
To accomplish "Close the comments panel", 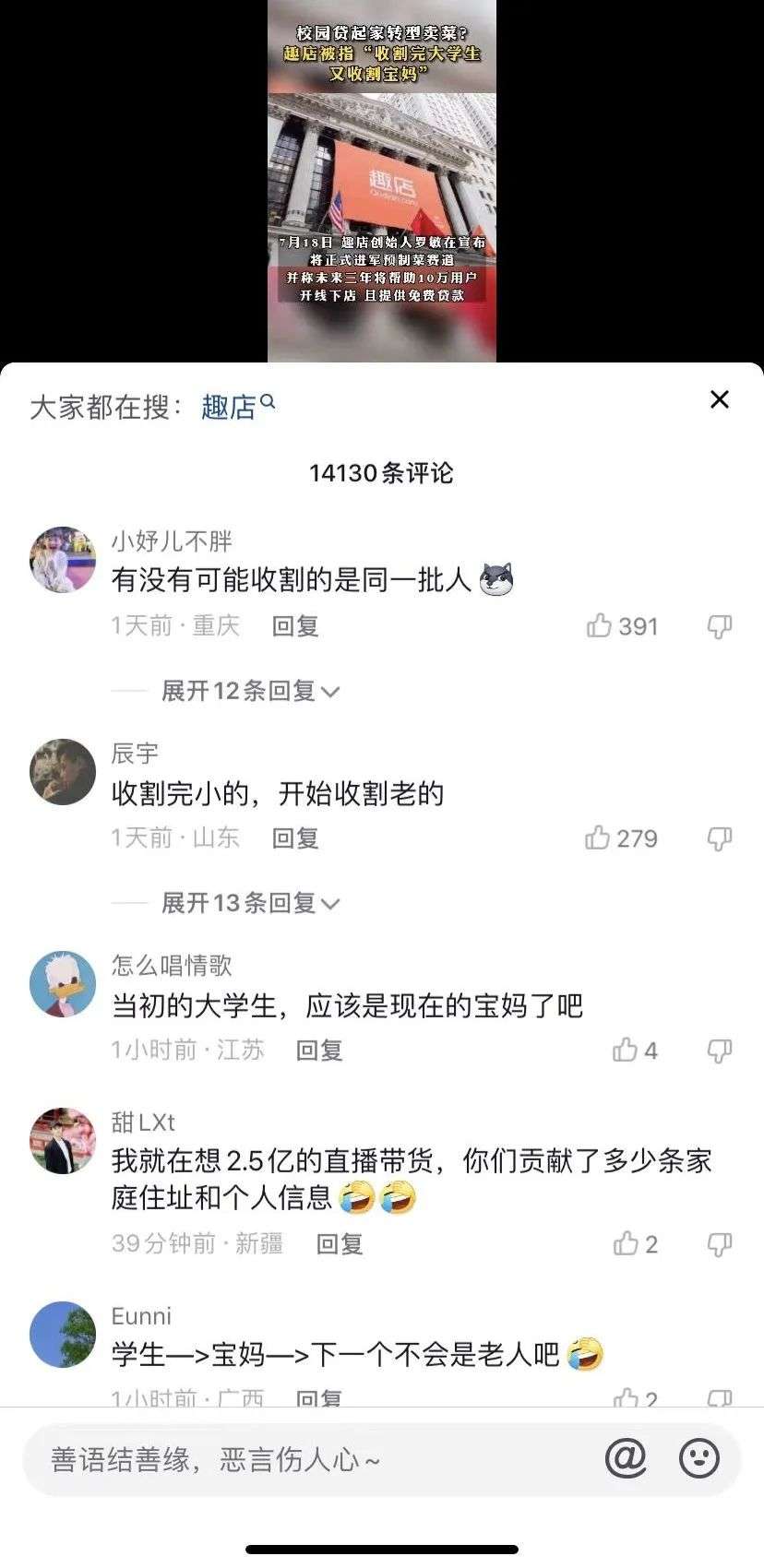I will click(719, 399).
